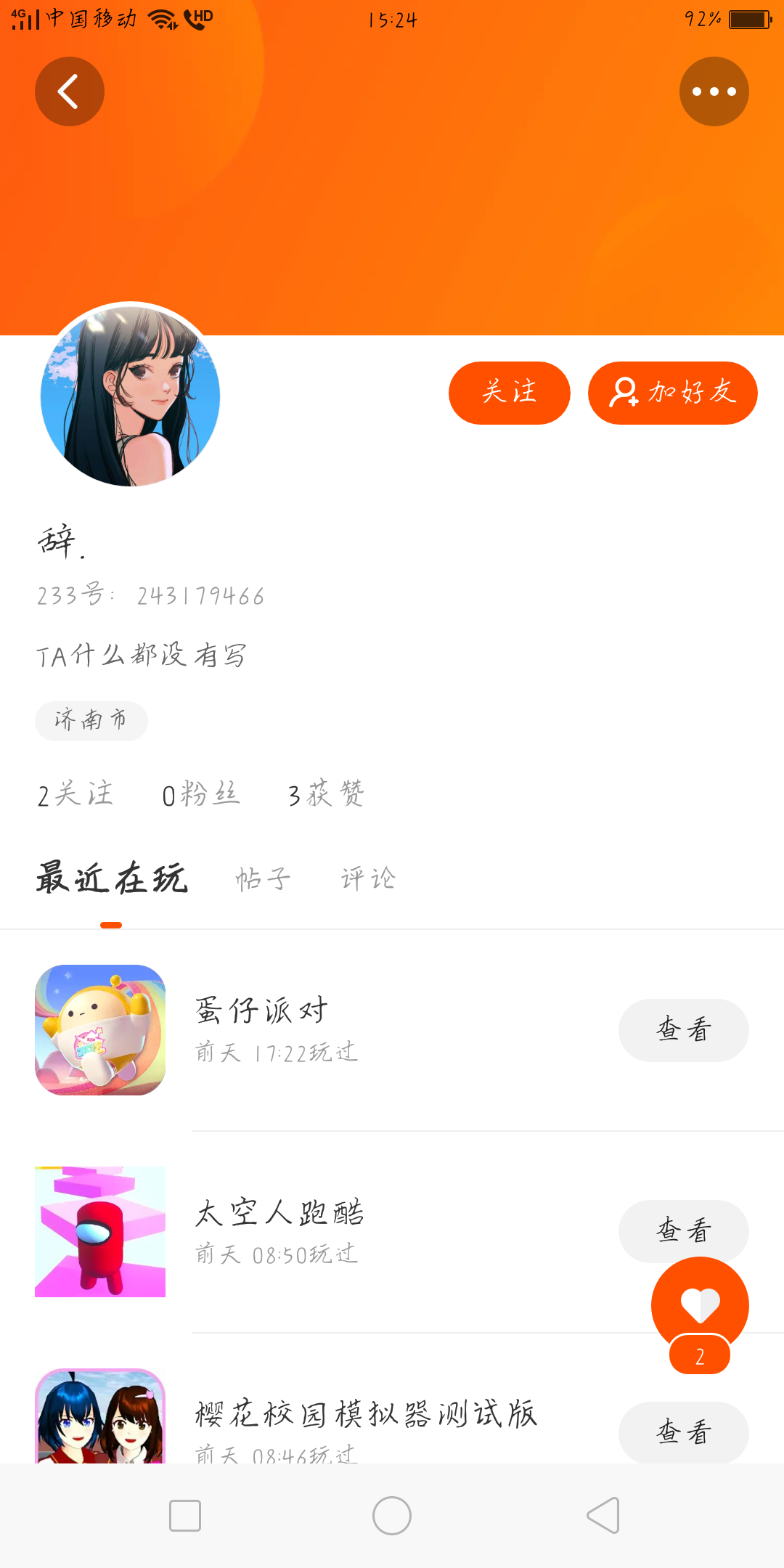Tap the 关注 follow button
The width and height of the screenshot is (784, 1568).
(509, 393)
